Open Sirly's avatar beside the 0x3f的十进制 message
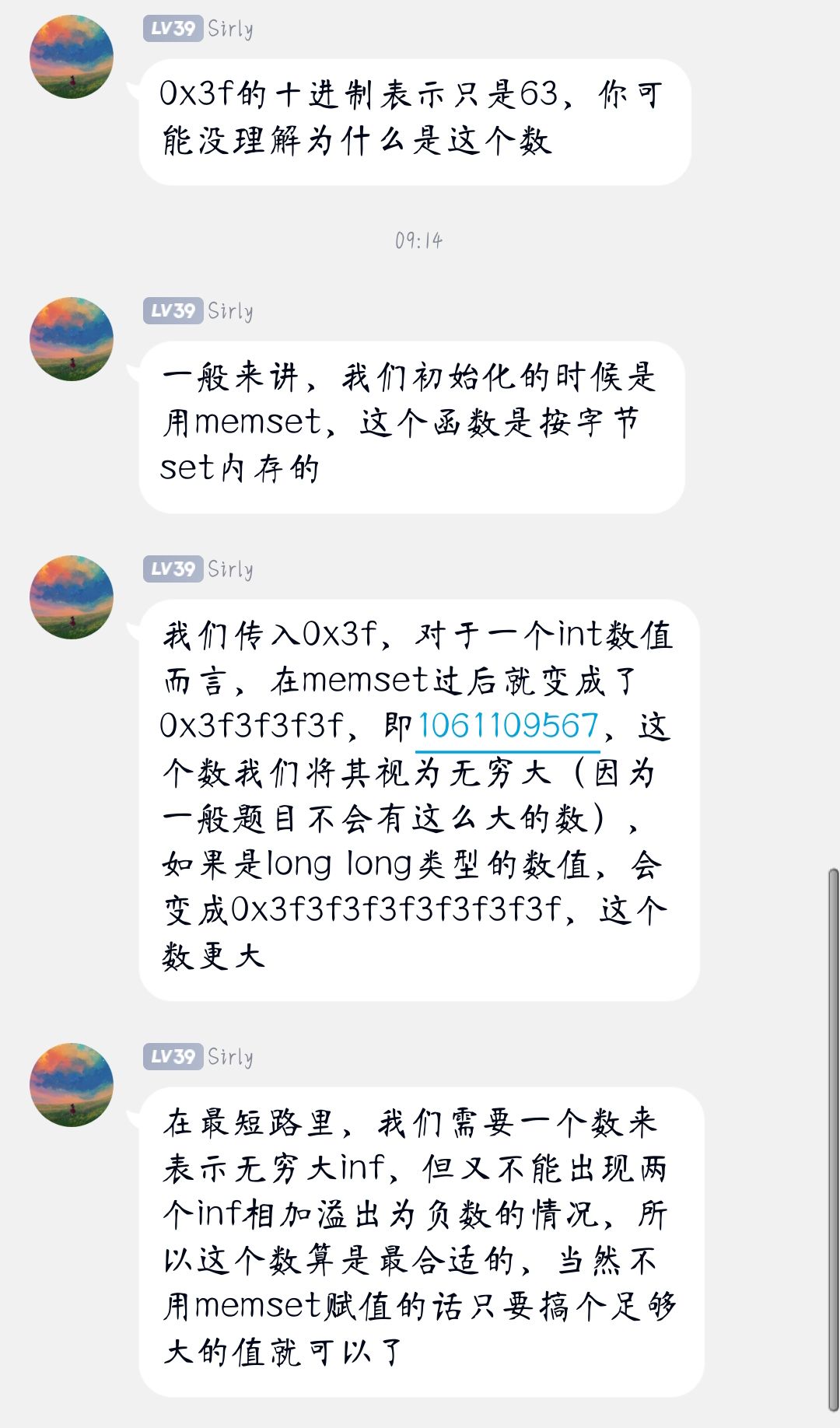This screenshot has height=1428, width=840. (72, 57)
